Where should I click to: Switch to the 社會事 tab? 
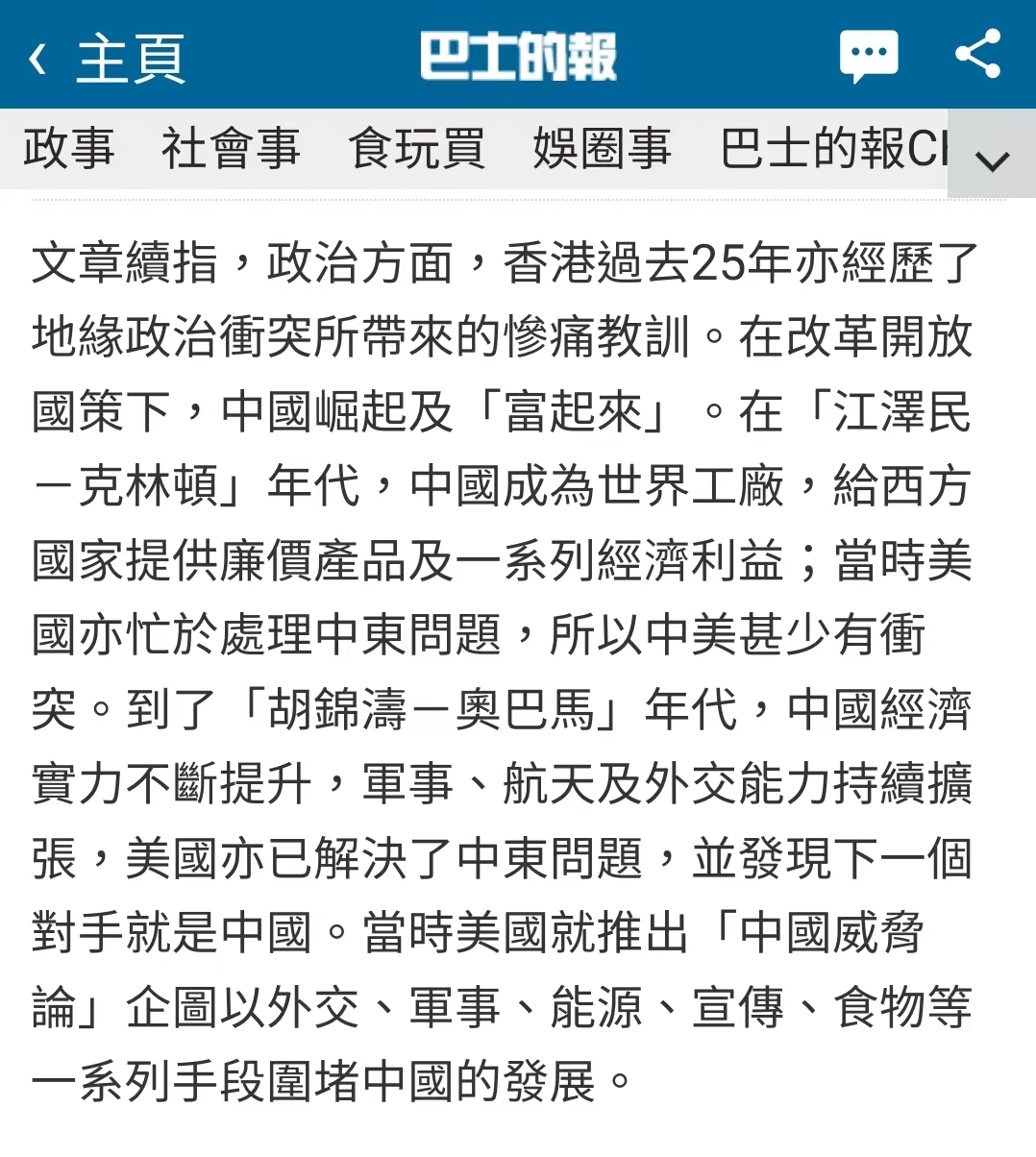click(231, 149)
